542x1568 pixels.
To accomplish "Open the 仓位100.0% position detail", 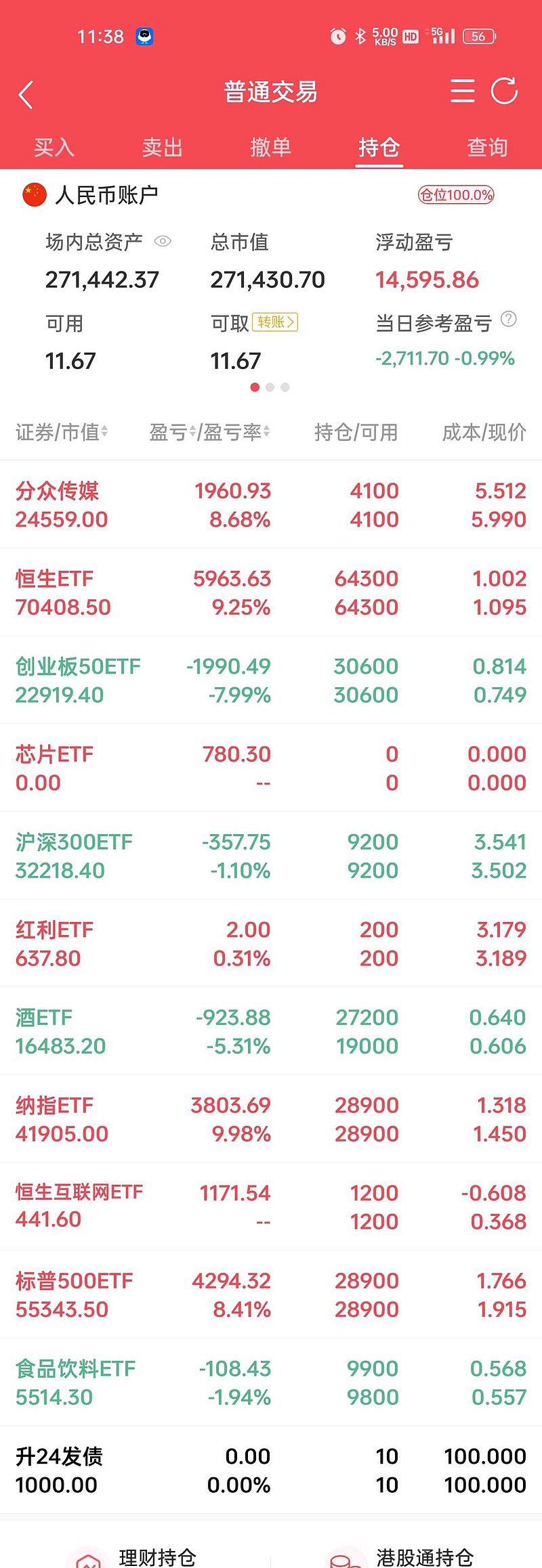I will 457,194.
